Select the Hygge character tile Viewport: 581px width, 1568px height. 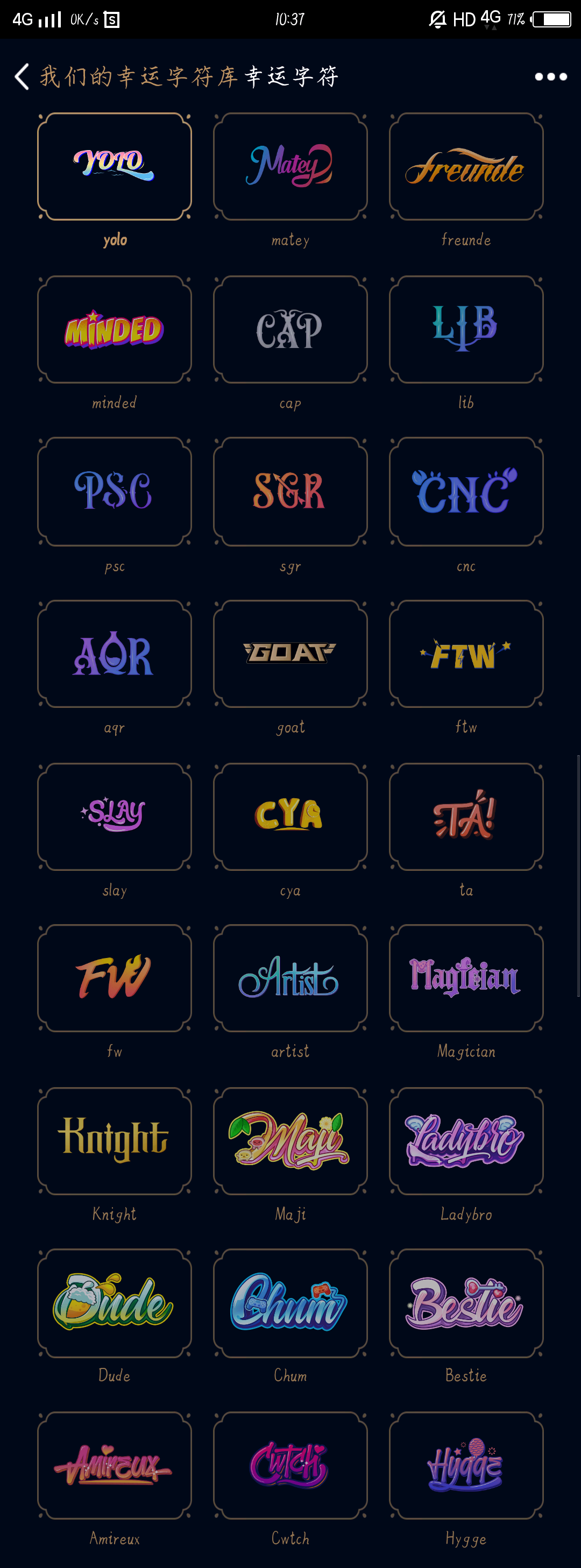pos(466,1466)
